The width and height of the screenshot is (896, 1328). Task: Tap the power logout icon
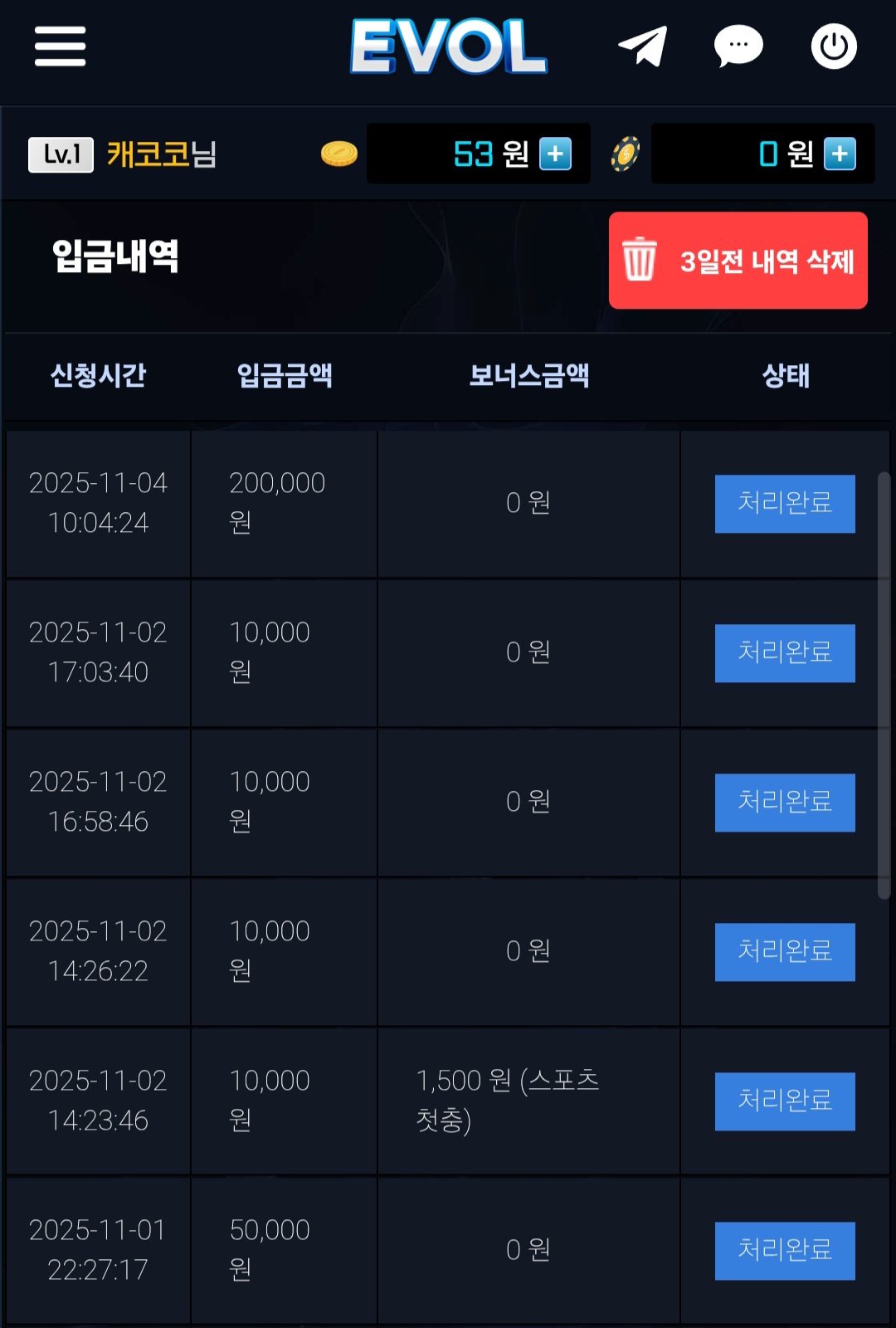(834, 46)
